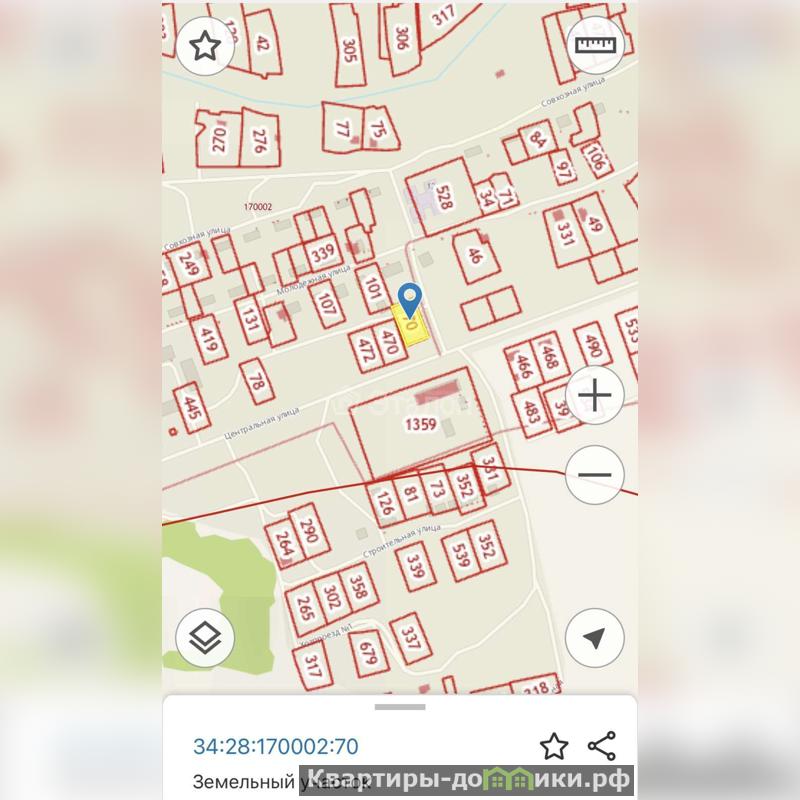Select plot 1359 on the map
Viewport: 800px width, 800px height.
pyautogui.click(x=418, y=425)
